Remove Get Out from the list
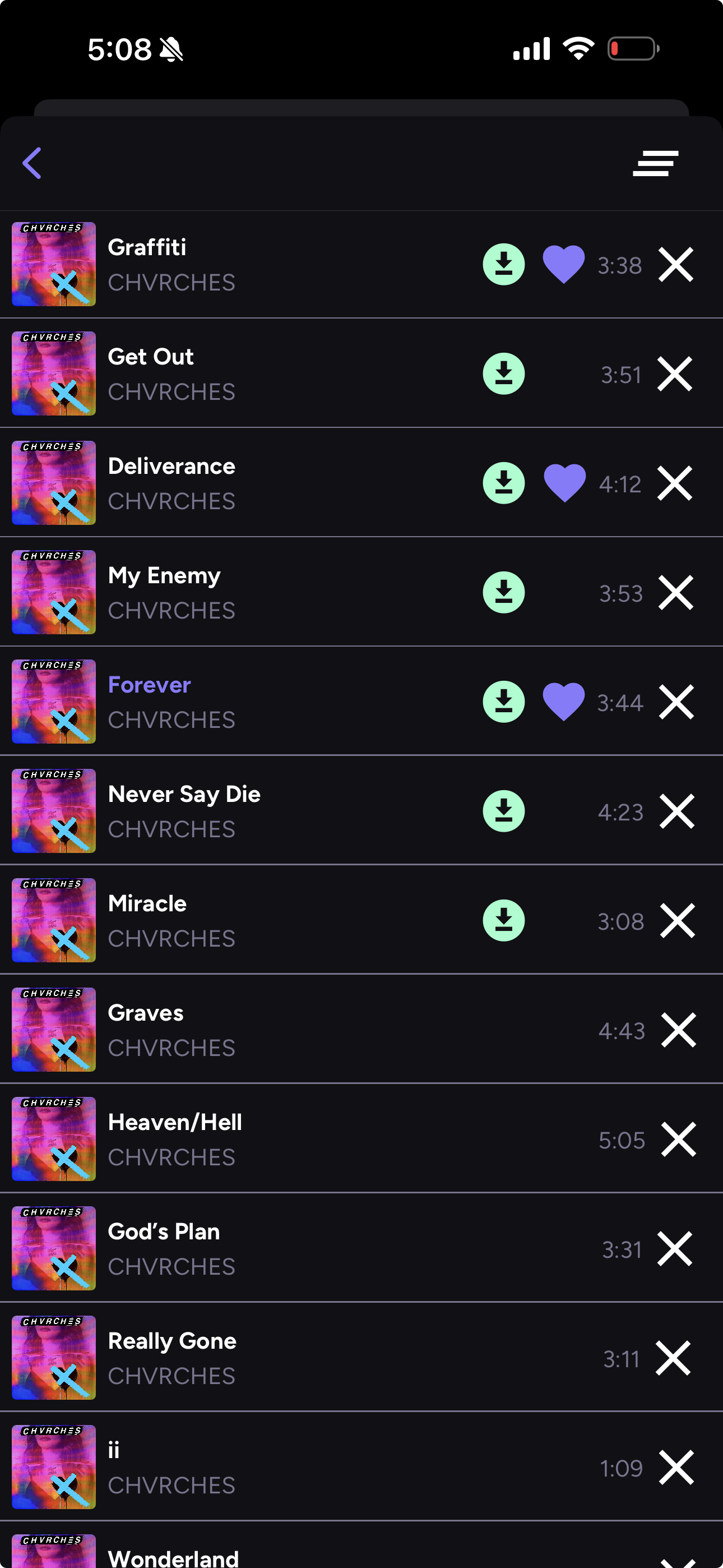Screen dimensions: 723x1568 (675, 373)
